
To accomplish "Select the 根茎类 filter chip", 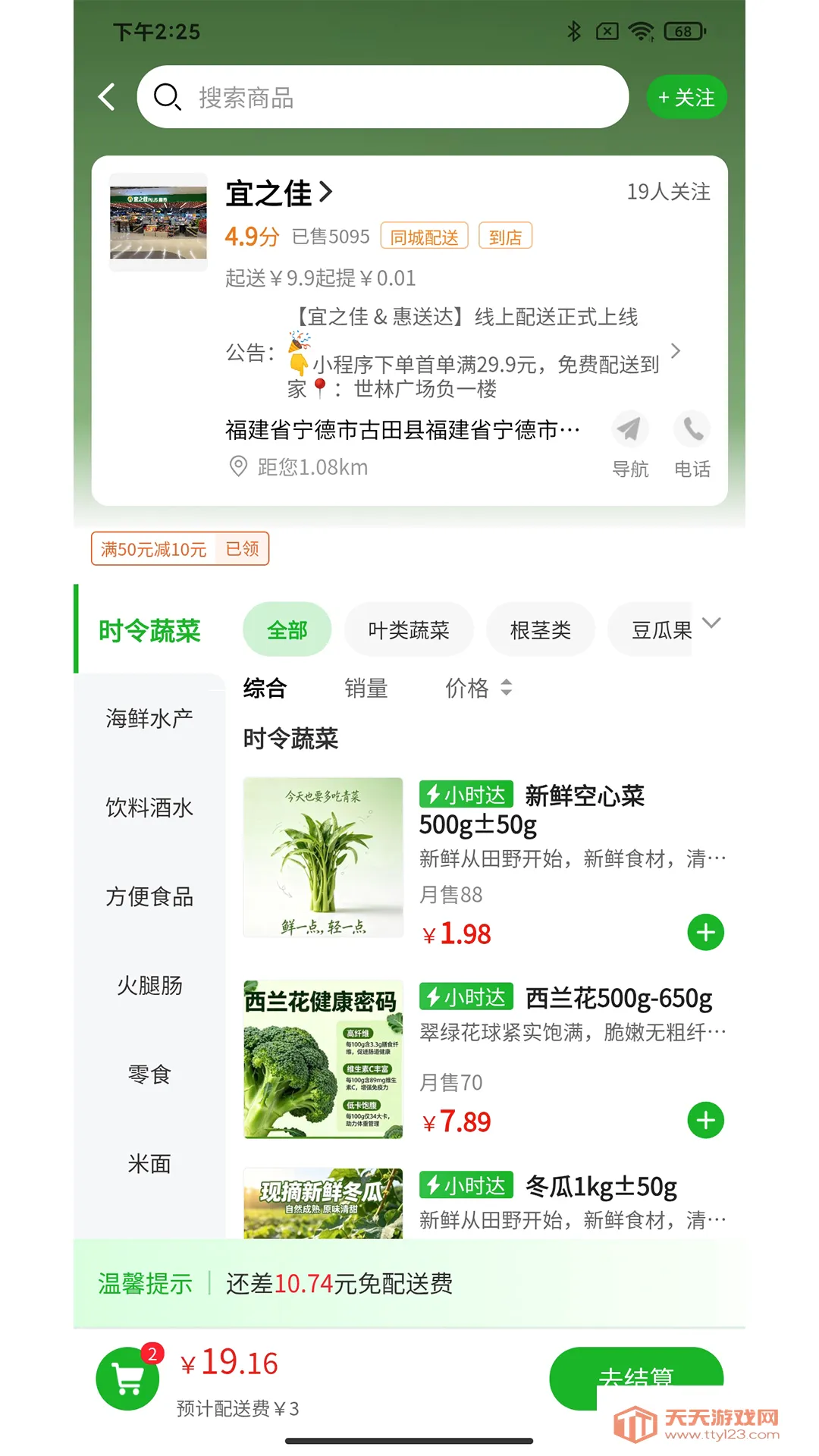I will [x=541, y=629].
